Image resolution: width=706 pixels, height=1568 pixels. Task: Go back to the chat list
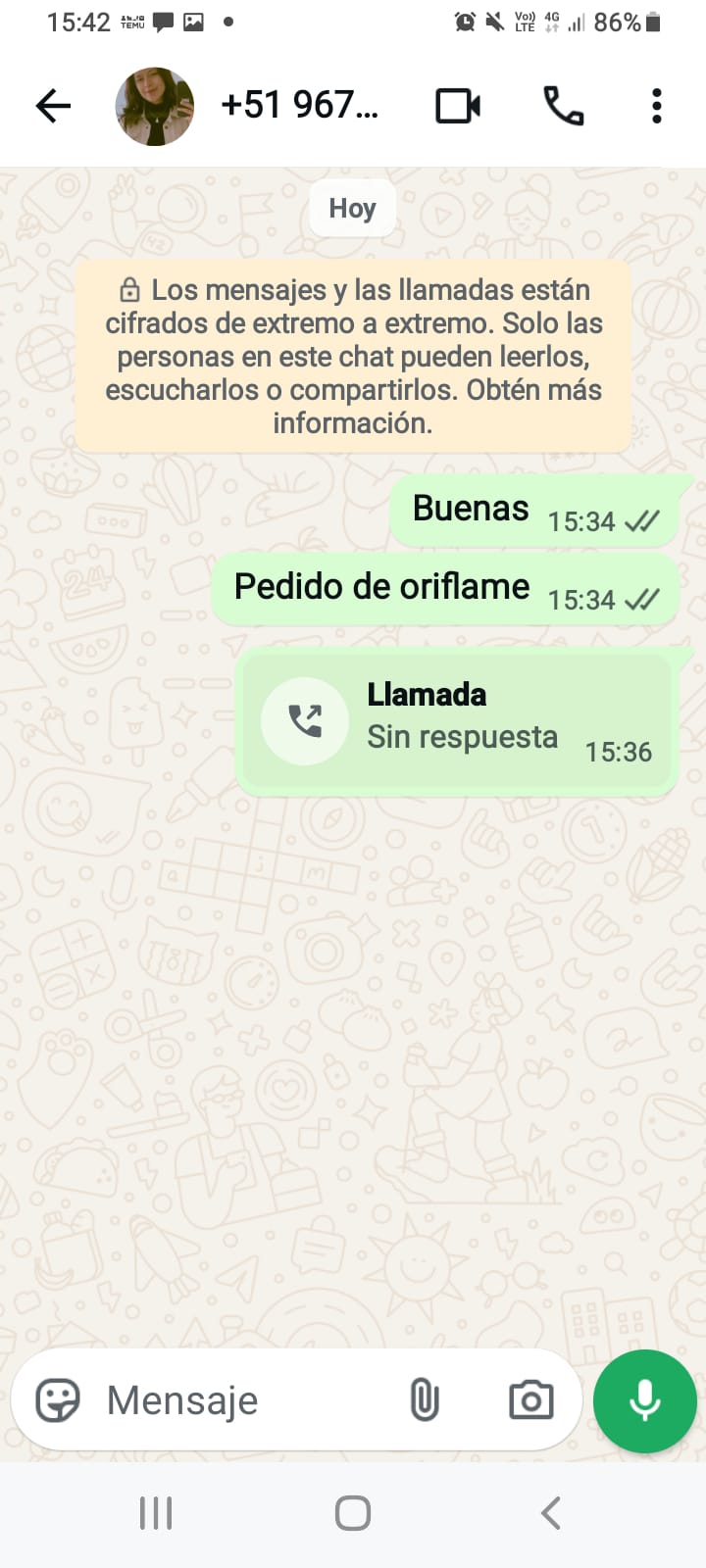(x=53, y=106)
